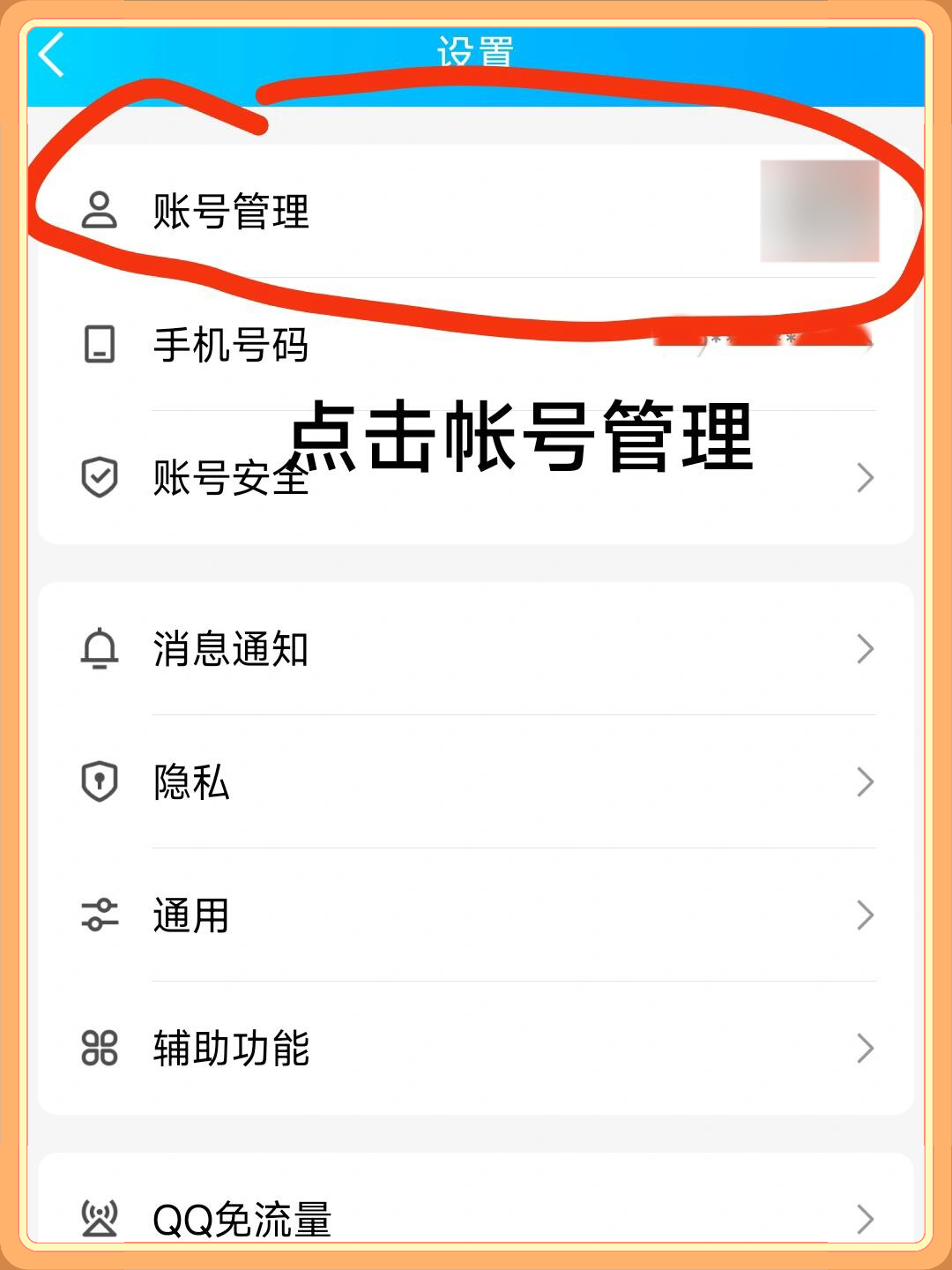Expand the 账号安全 row chevron

click(865, 477)
